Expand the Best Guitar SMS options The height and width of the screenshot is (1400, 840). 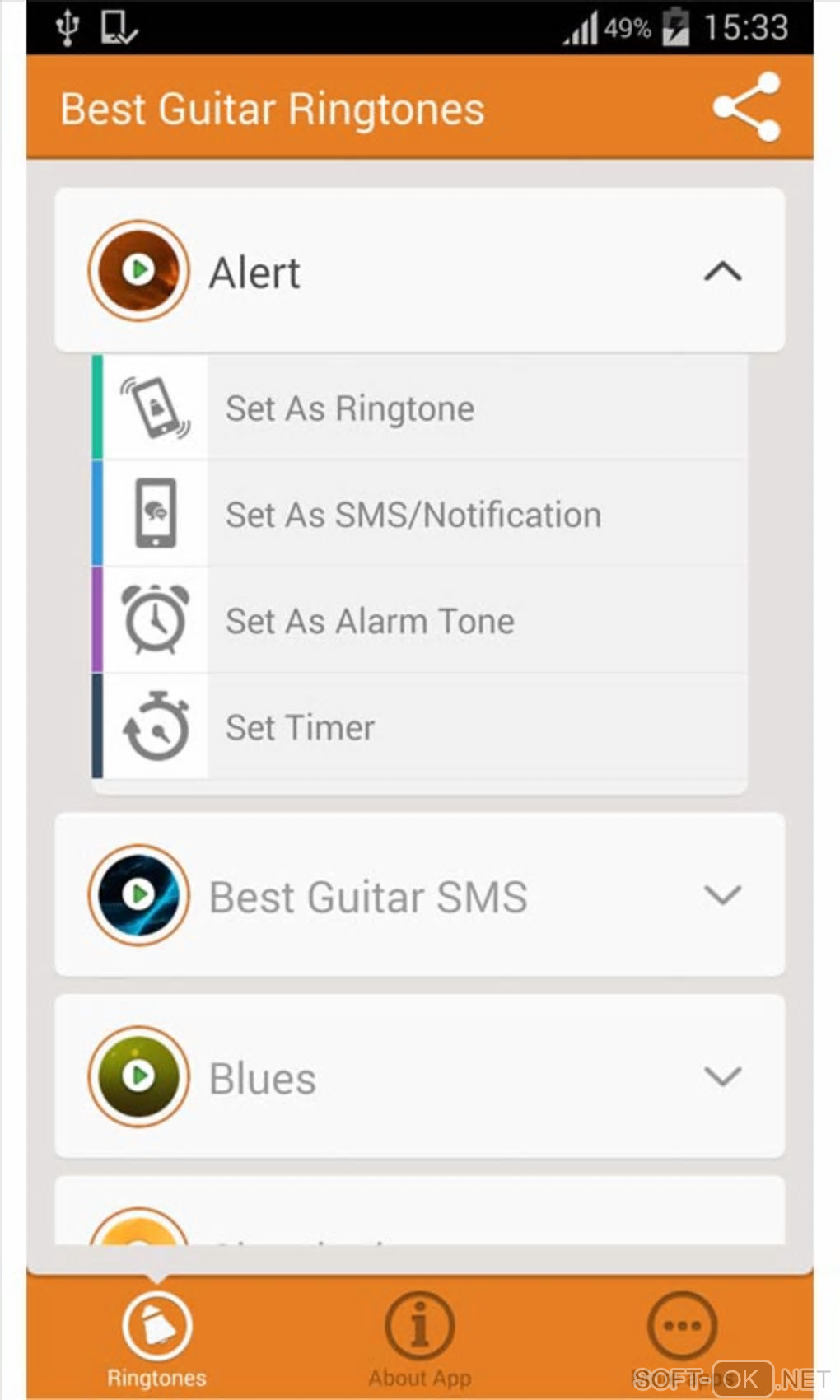click(x=722, y=895)
